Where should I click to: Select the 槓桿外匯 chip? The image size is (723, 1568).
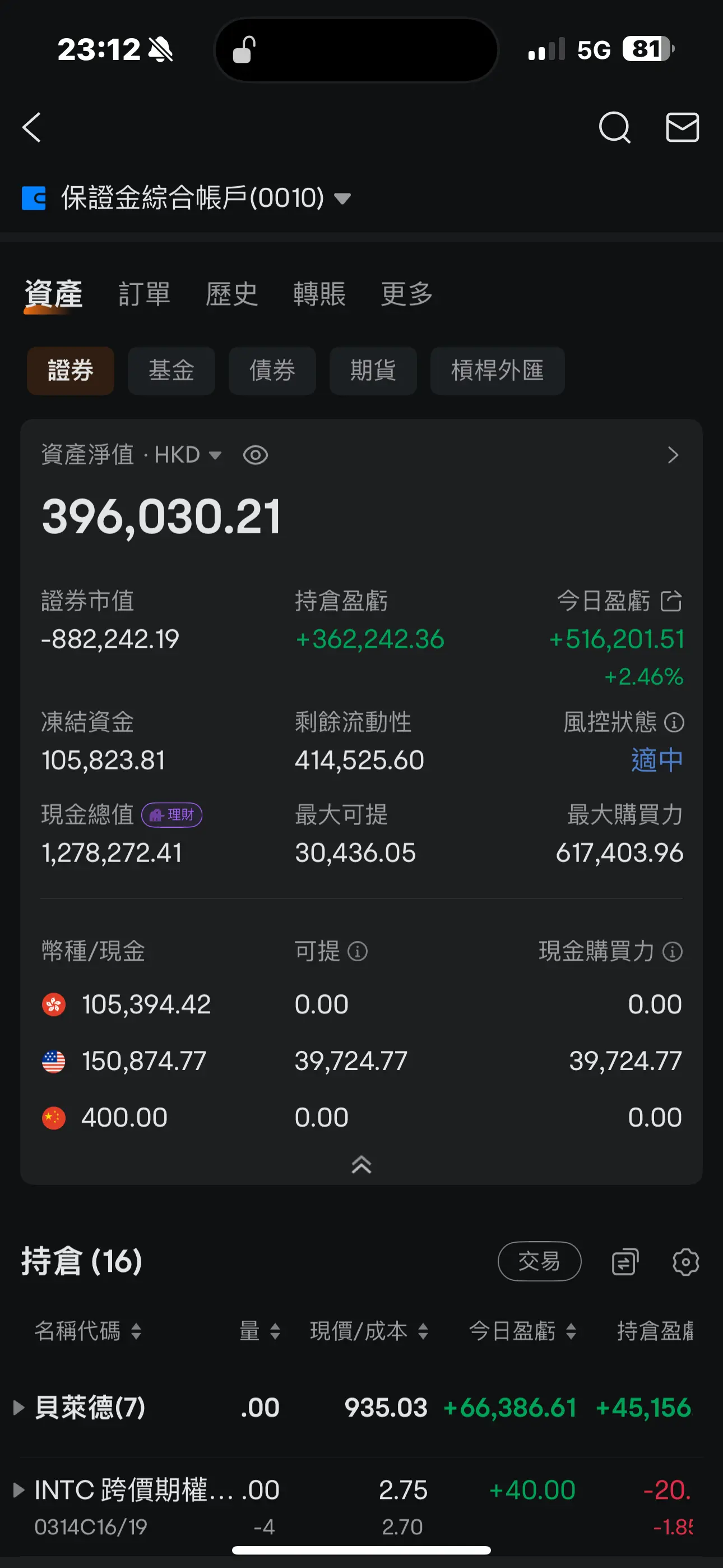(x=497, y=371)
